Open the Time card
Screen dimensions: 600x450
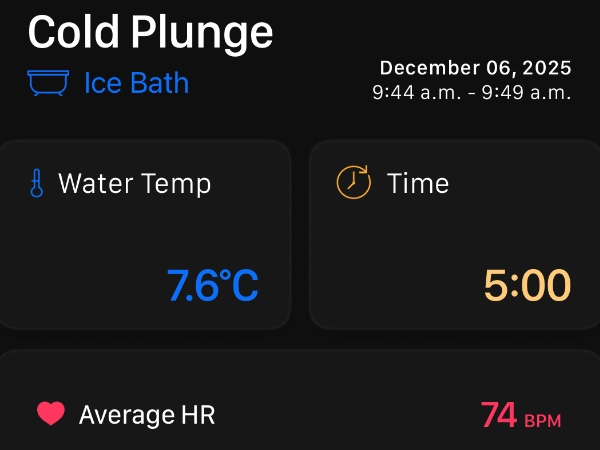[453, 235]
